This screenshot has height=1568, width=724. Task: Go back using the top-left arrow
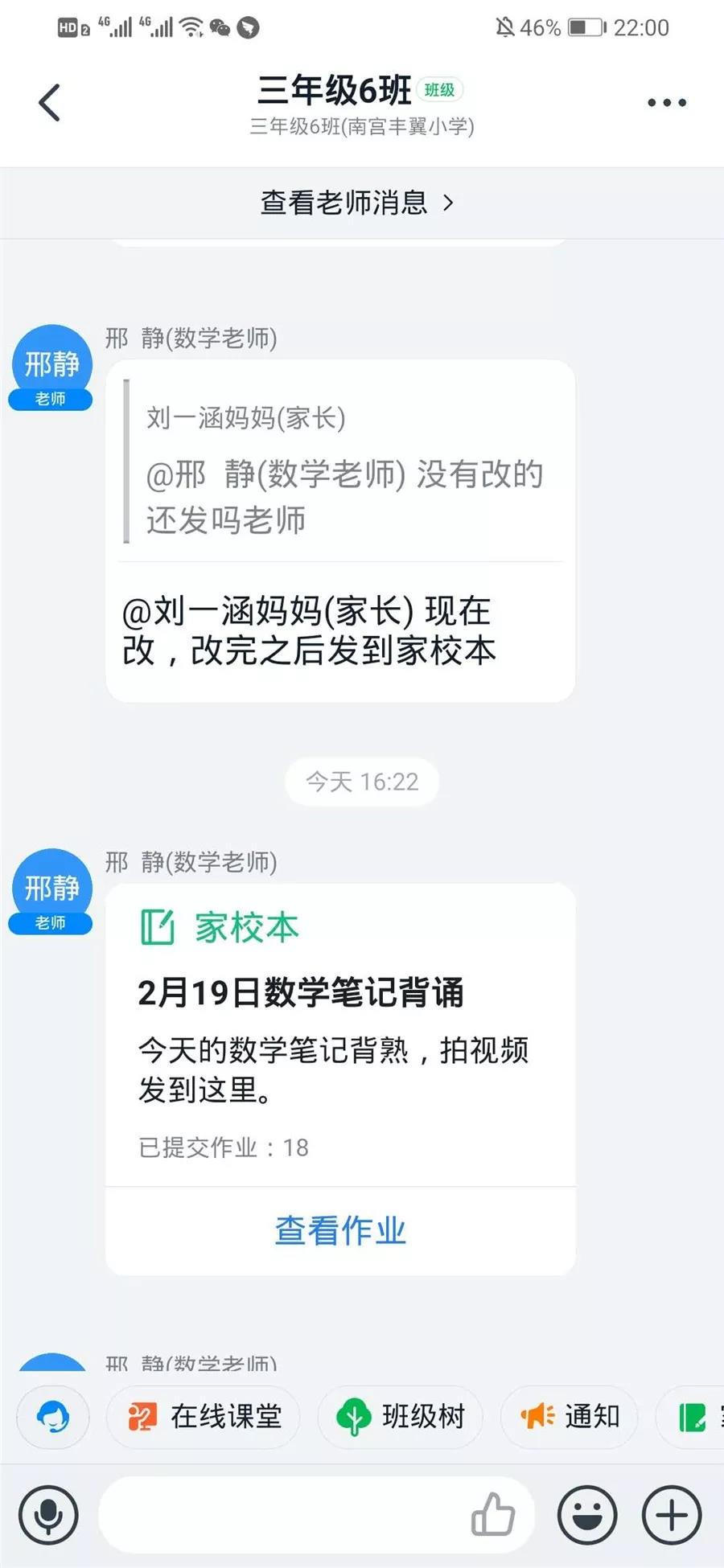click(50, 102)
